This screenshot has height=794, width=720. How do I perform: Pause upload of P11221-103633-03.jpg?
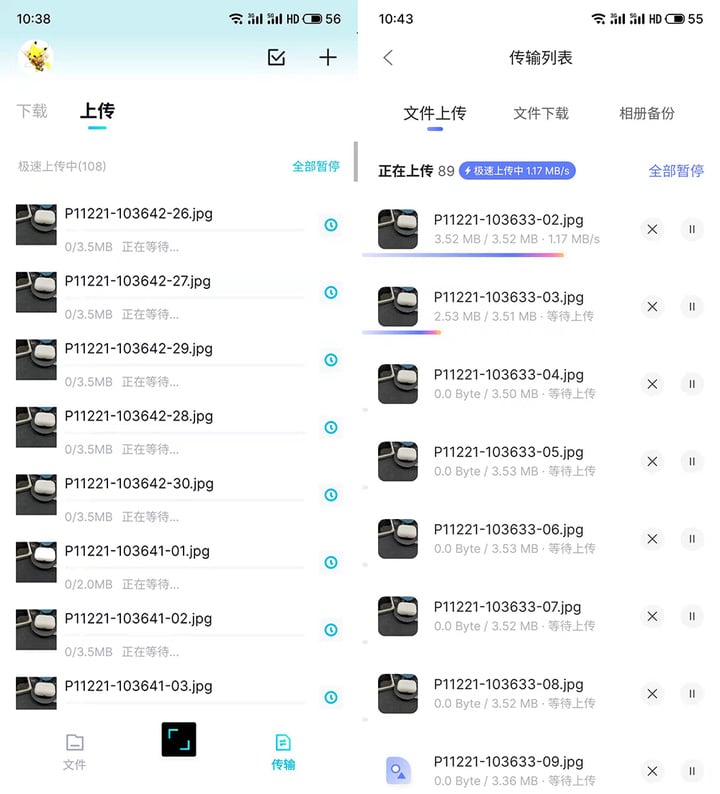coord(691,307)
